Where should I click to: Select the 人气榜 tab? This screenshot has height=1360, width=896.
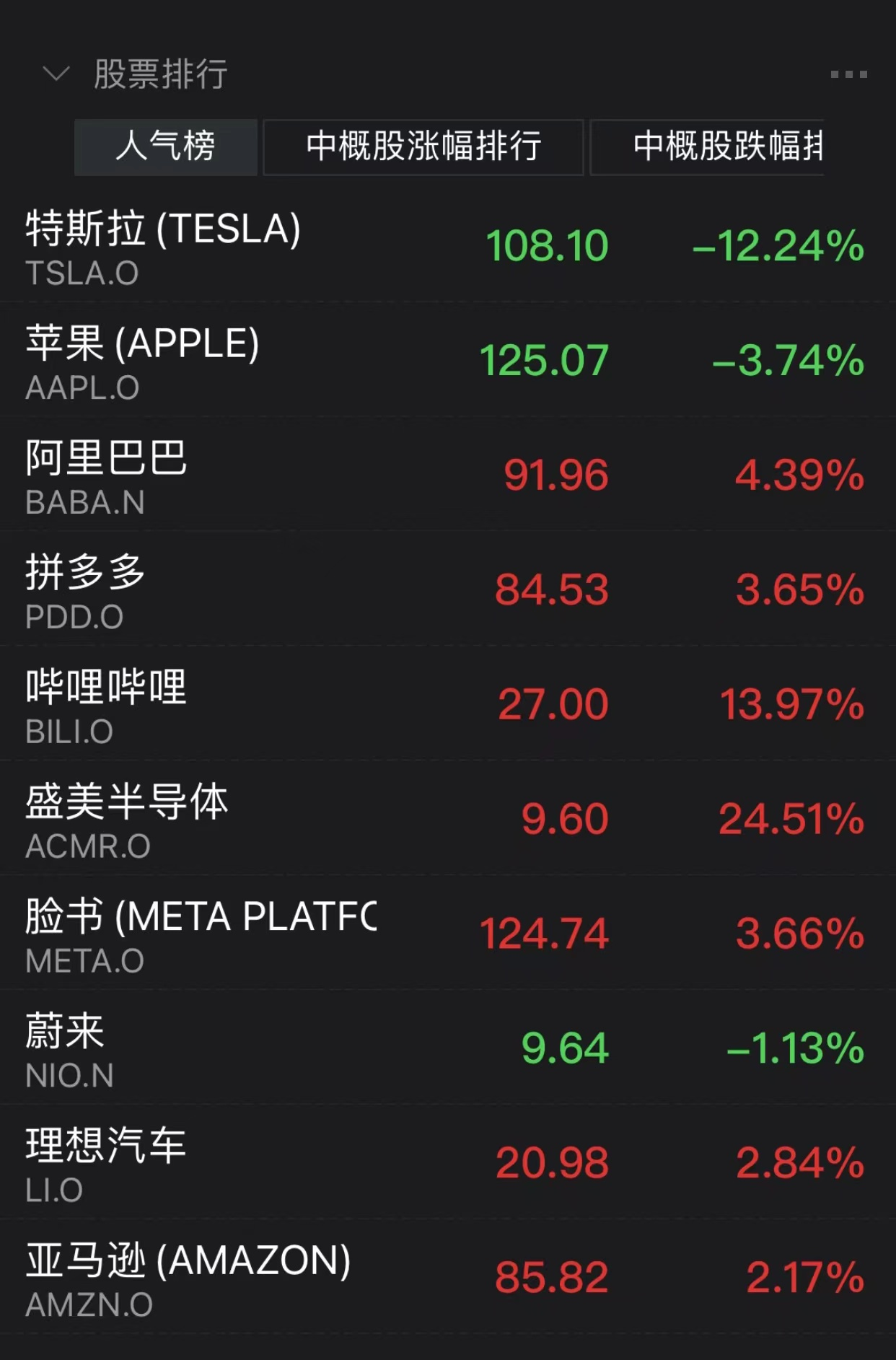pos(166,147)
